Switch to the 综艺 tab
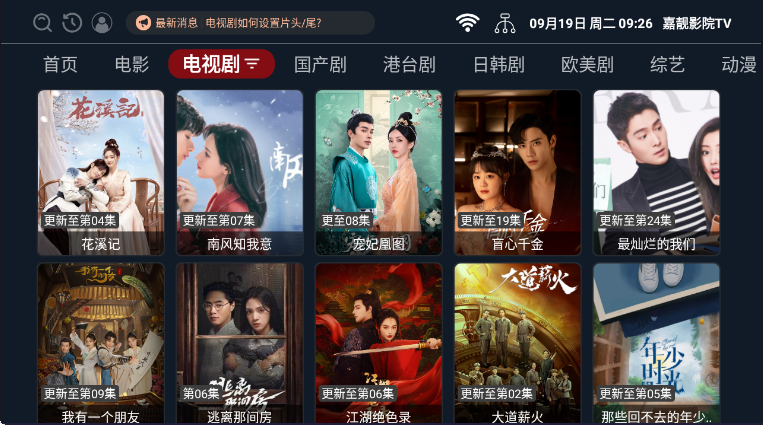 [x=667, y=65]
